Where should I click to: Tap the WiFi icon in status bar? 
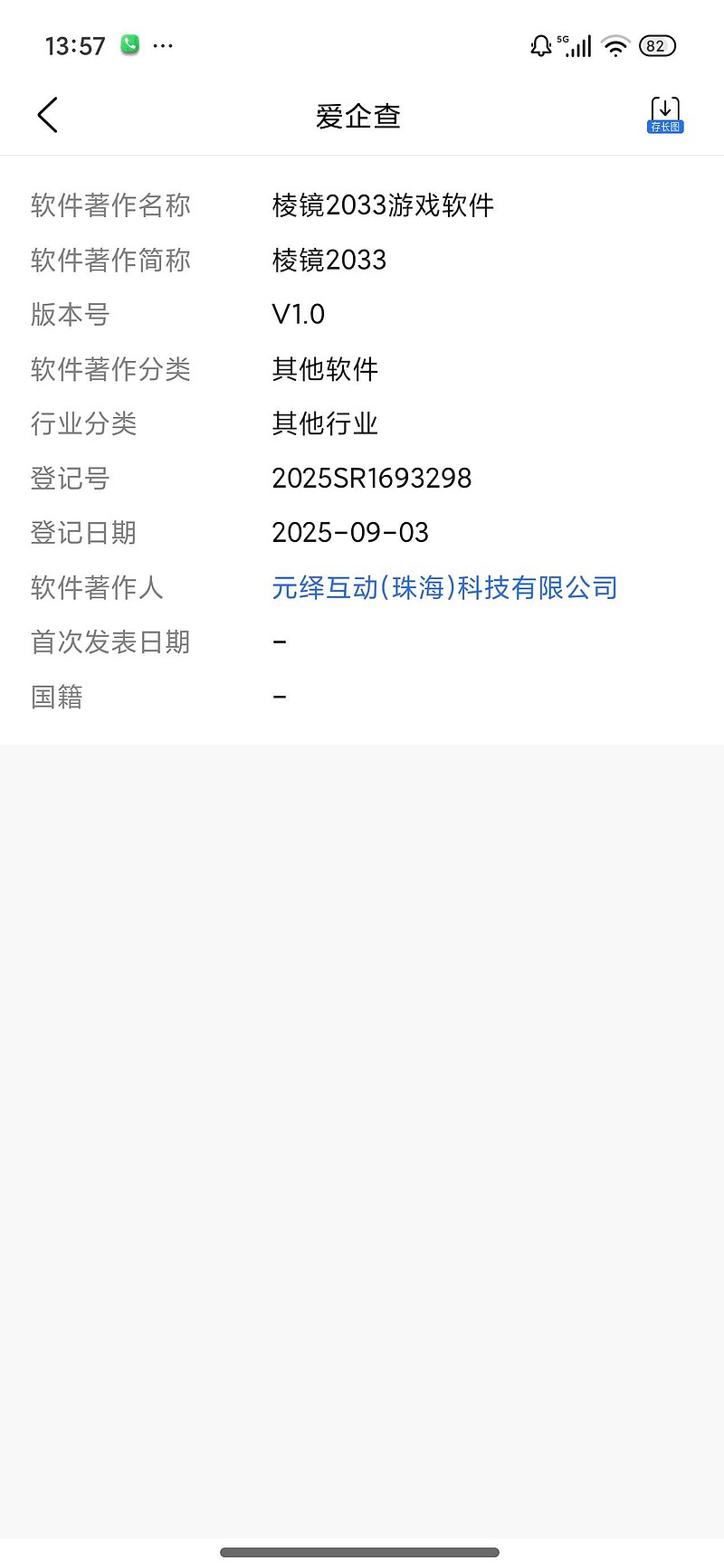click(614, 45)
